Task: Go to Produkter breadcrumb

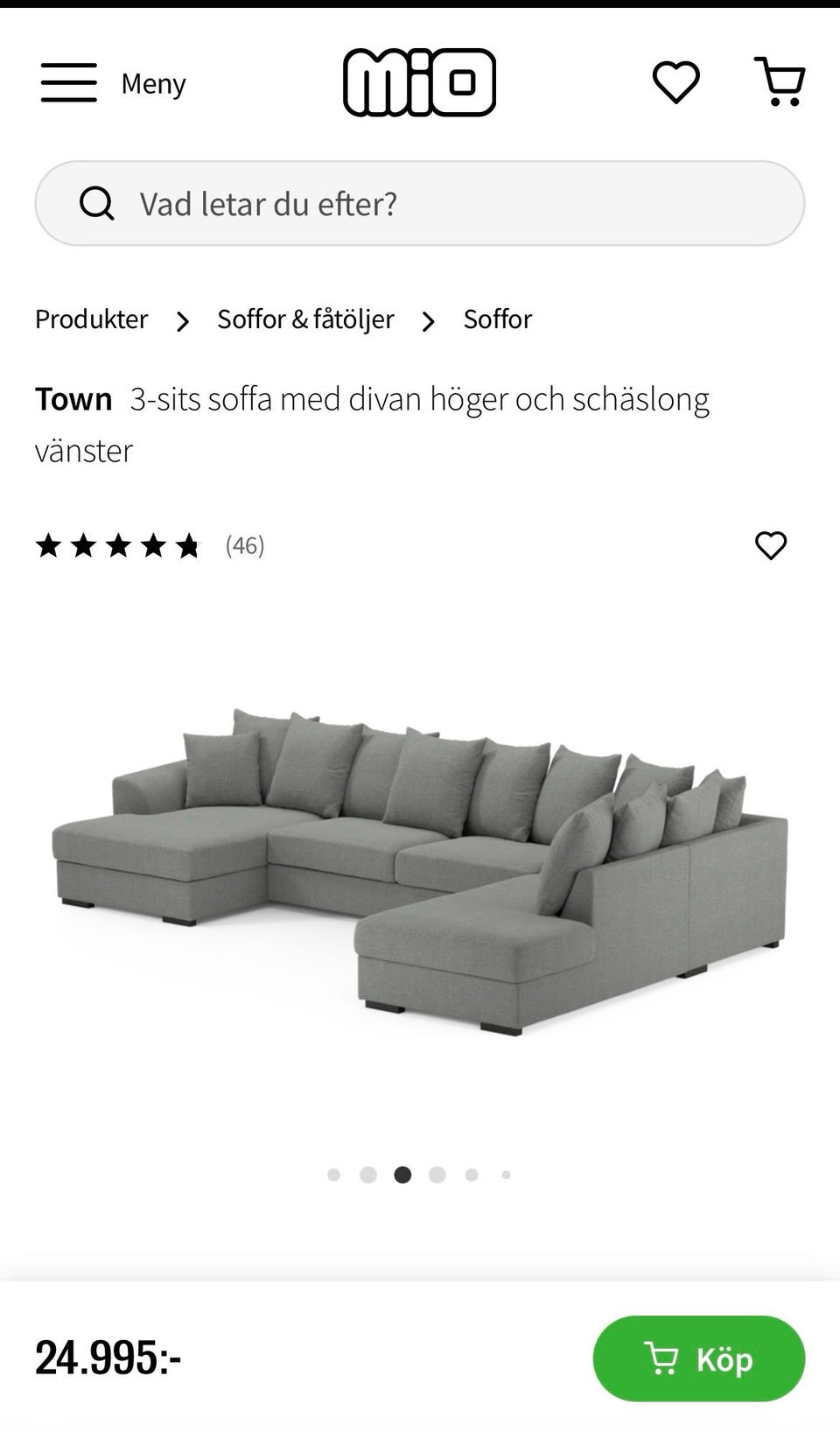Action: 91,319
